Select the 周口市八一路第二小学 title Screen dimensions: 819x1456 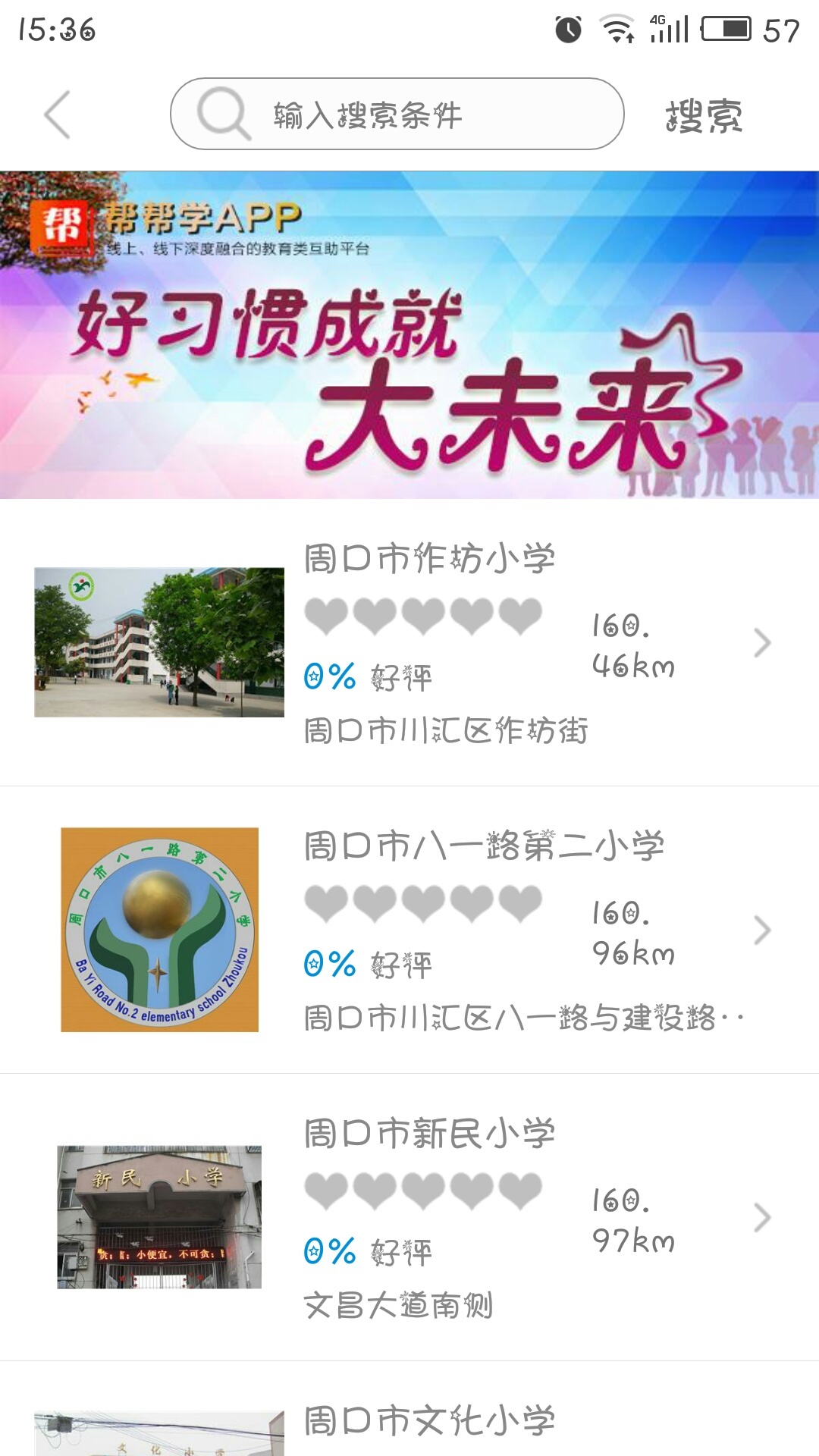[485, 846]
